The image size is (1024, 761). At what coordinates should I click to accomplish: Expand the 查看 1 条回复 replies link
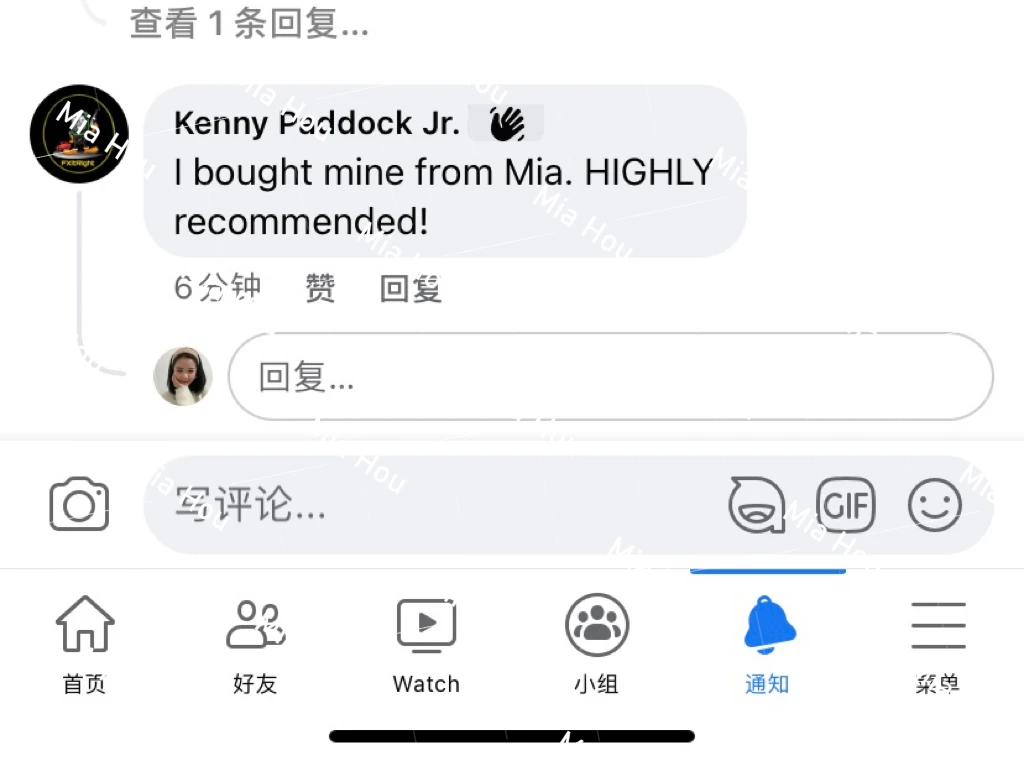pyautogui.click(x=250, y=22)
